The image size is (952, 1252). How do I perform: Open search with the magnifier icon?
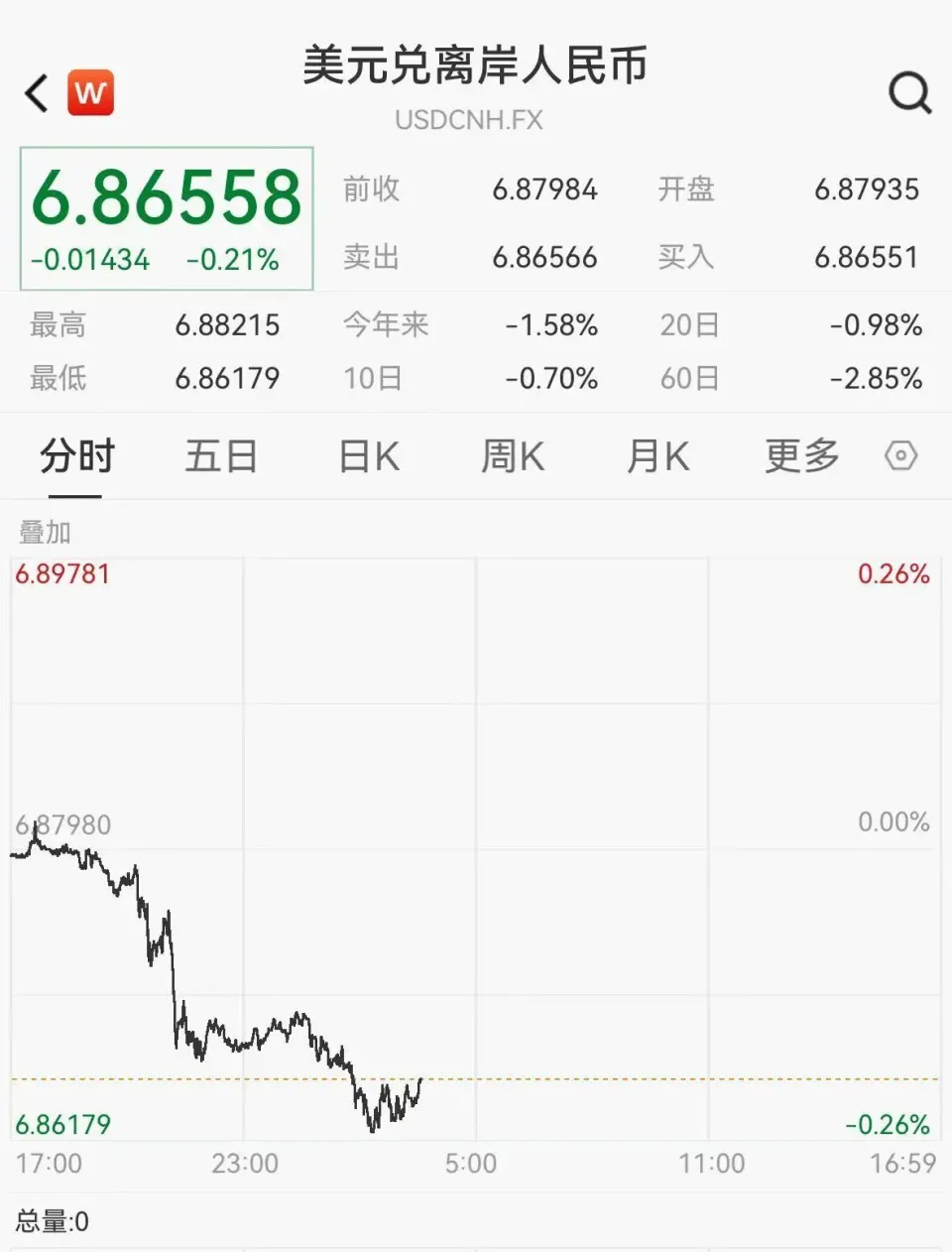[x=905, y=92]
